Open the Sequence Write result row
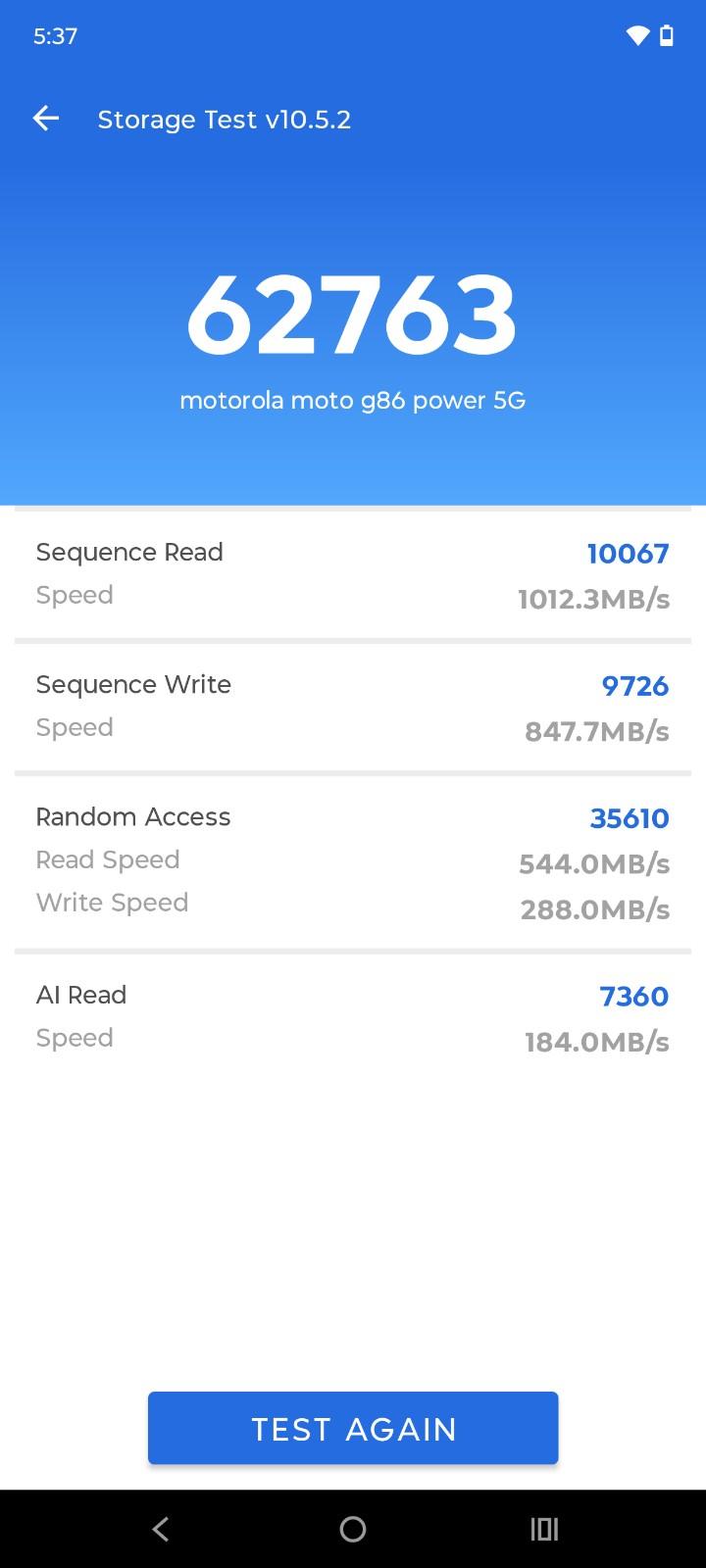The height and width of the screenshot is (1568, 706). click(133, 684)
